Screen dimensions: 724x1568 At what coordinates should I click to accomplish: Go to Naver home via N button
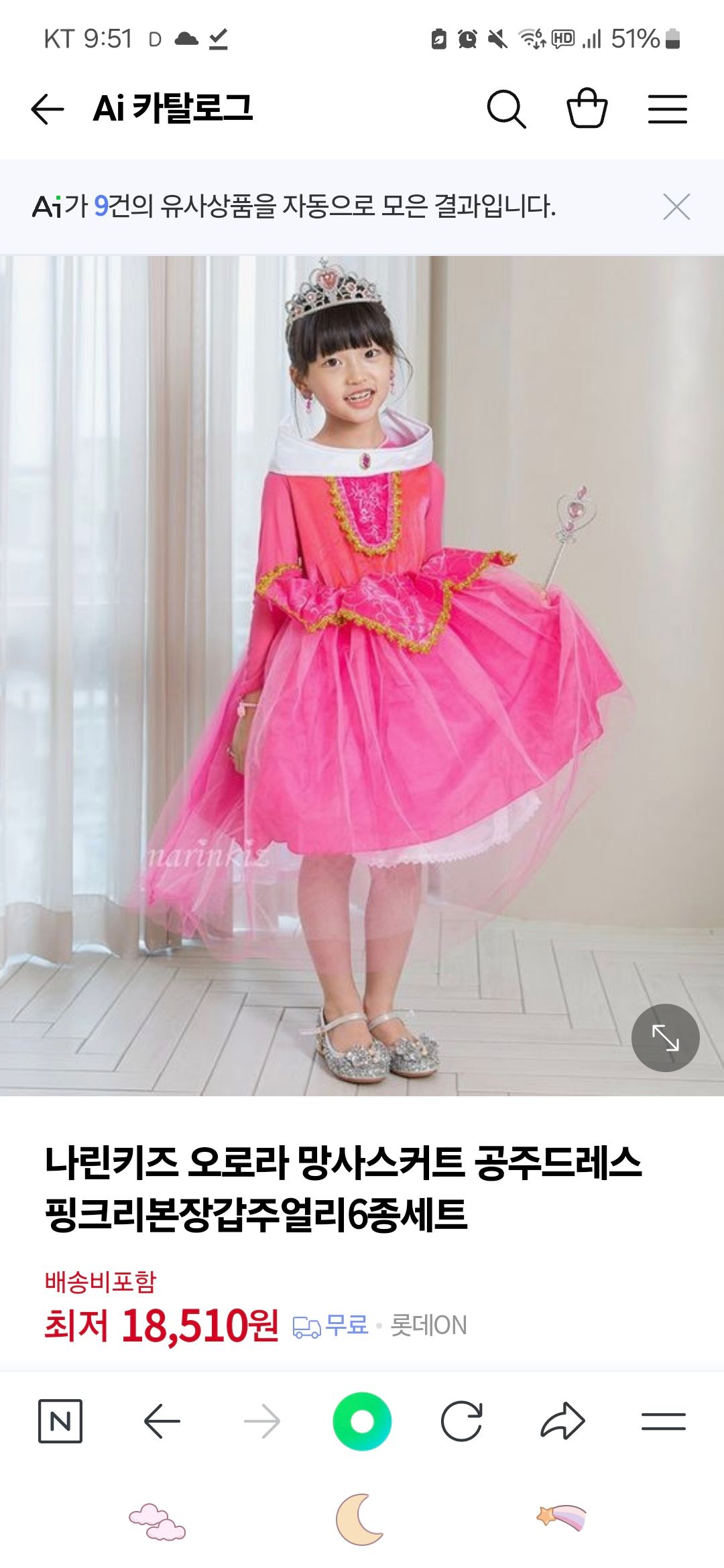[x=60, y=1421]
